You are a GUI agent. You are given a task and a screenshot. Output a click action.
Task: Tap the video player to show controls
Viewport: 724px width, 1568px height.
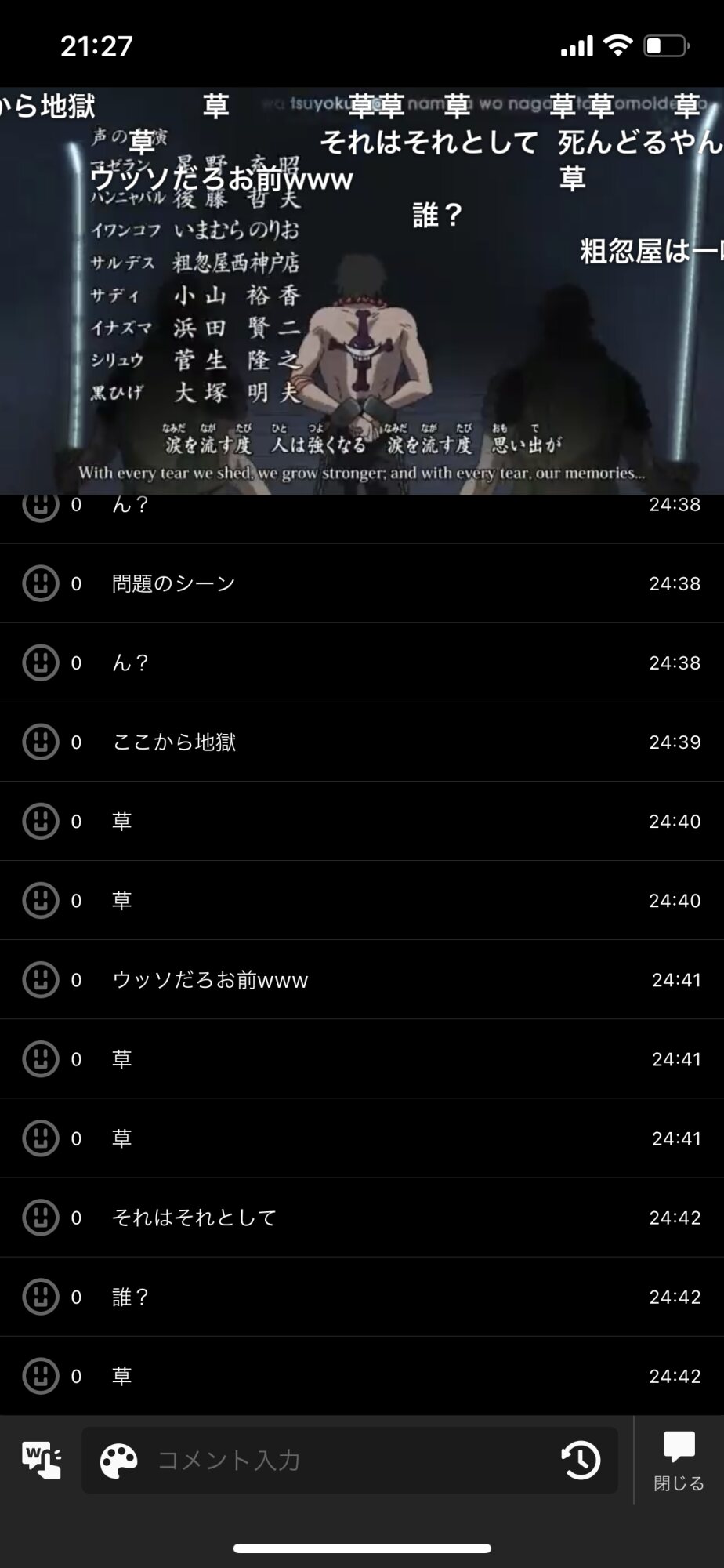[x=362, y=291]
